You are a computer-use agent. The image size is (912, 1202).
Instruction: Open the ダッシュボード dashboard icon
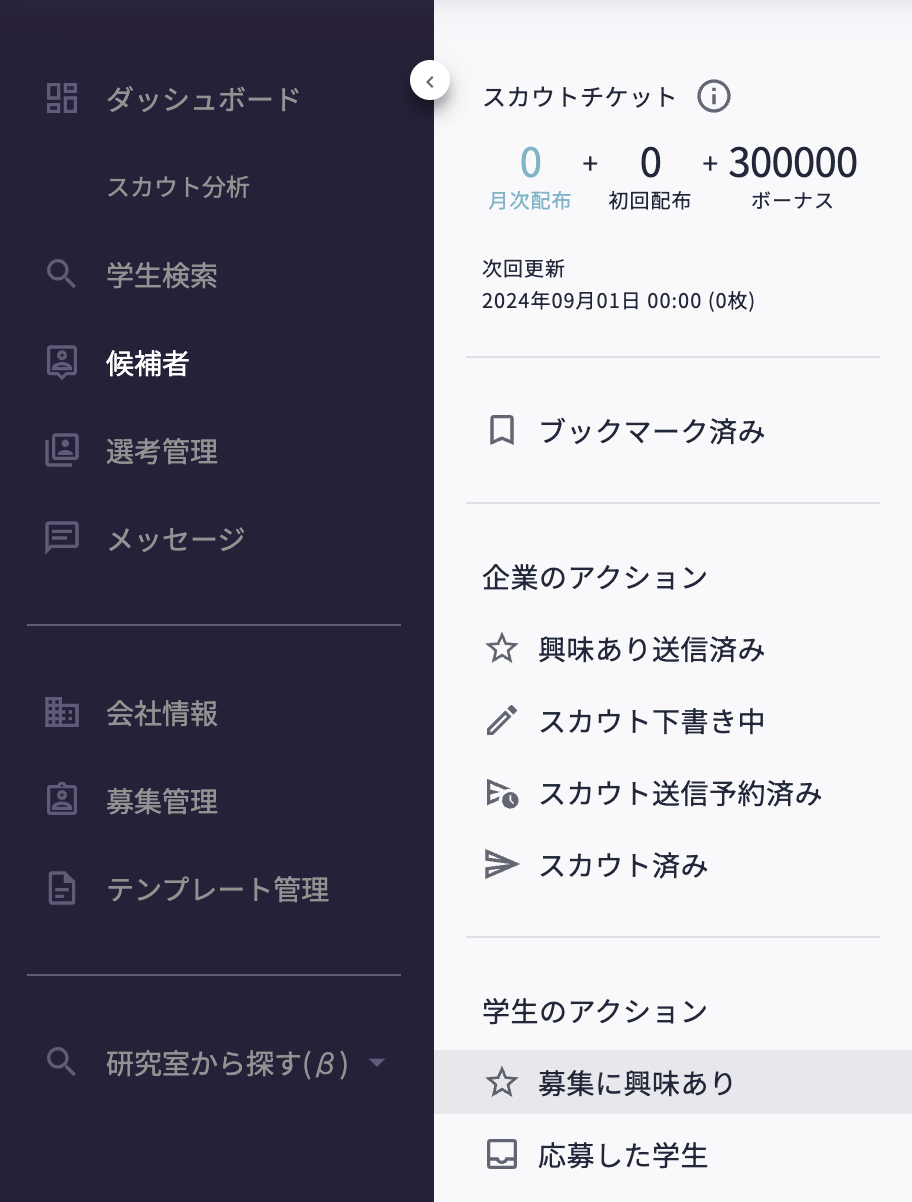pos(62,97)
